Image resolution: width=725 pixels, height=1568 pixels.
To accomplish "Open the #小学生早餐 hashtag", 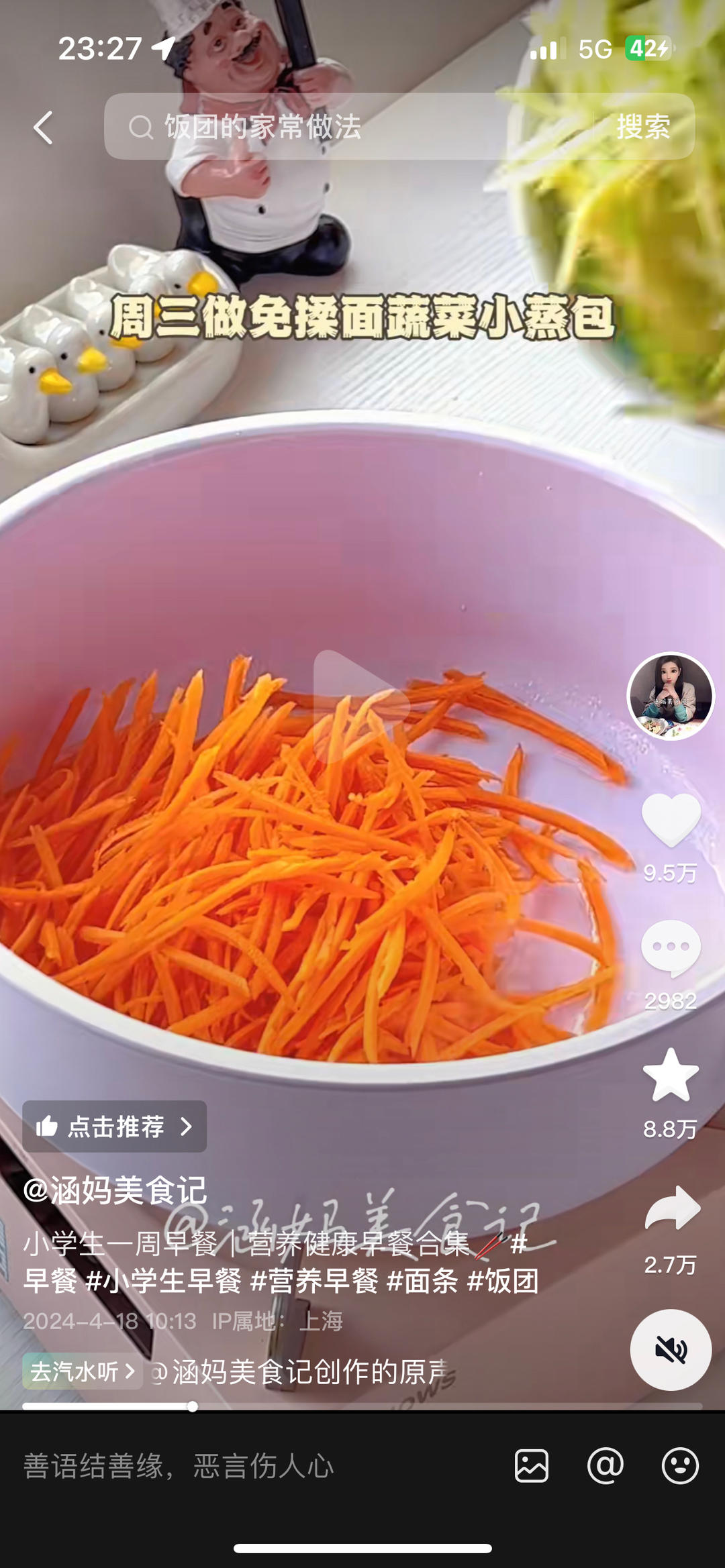I will tap(164, 1281).
